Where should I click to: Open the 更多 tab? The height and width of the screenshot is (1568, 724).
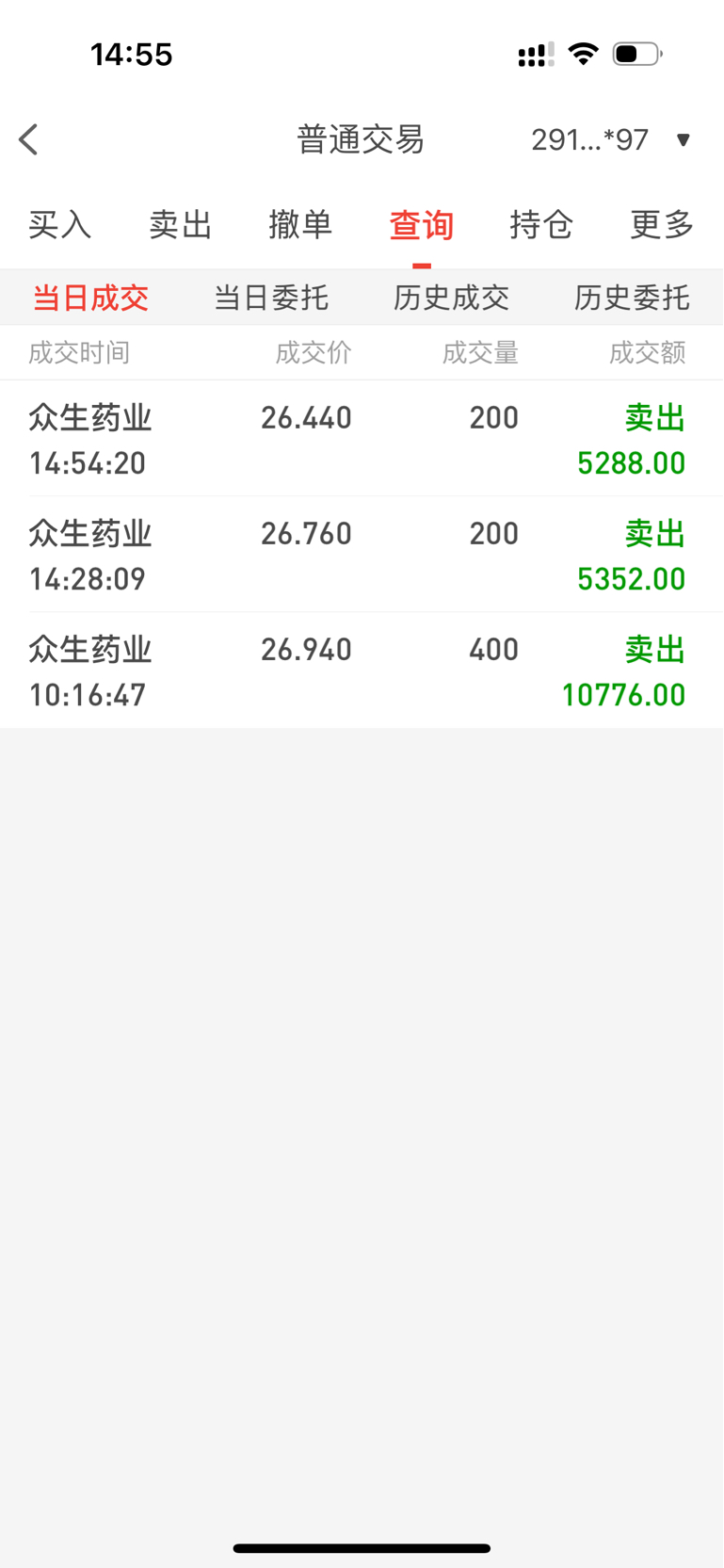662,225
